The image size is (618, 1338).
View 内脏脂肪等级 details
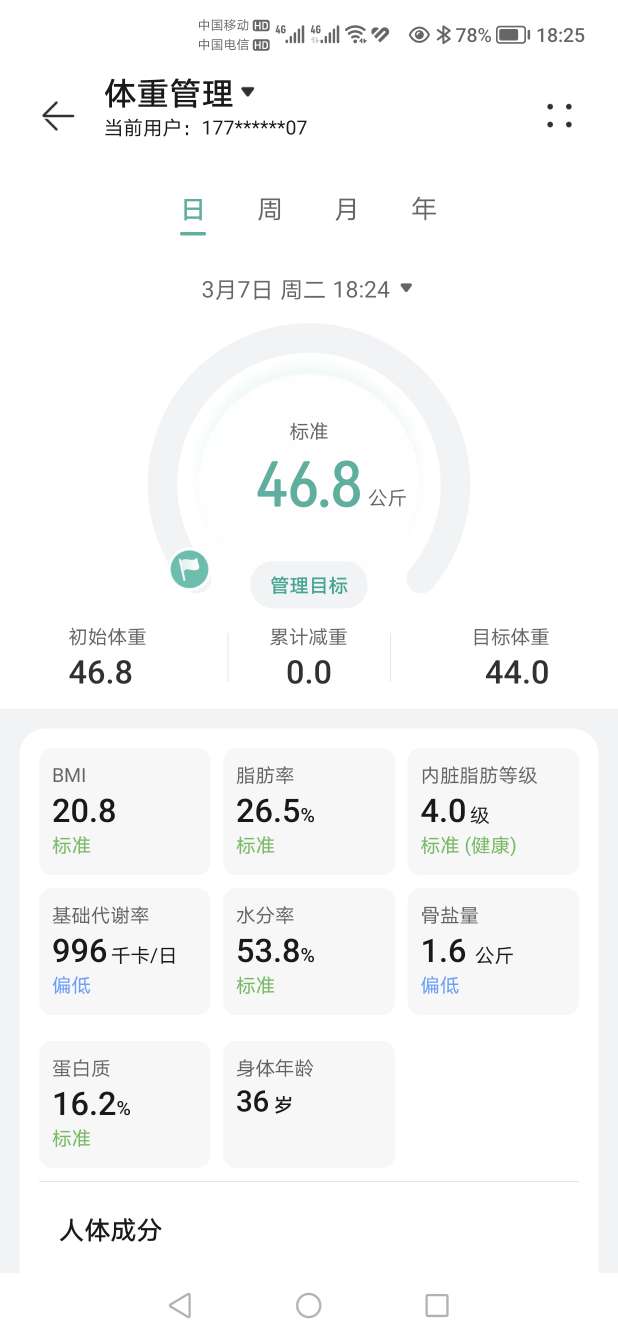(x=492, y=811)
